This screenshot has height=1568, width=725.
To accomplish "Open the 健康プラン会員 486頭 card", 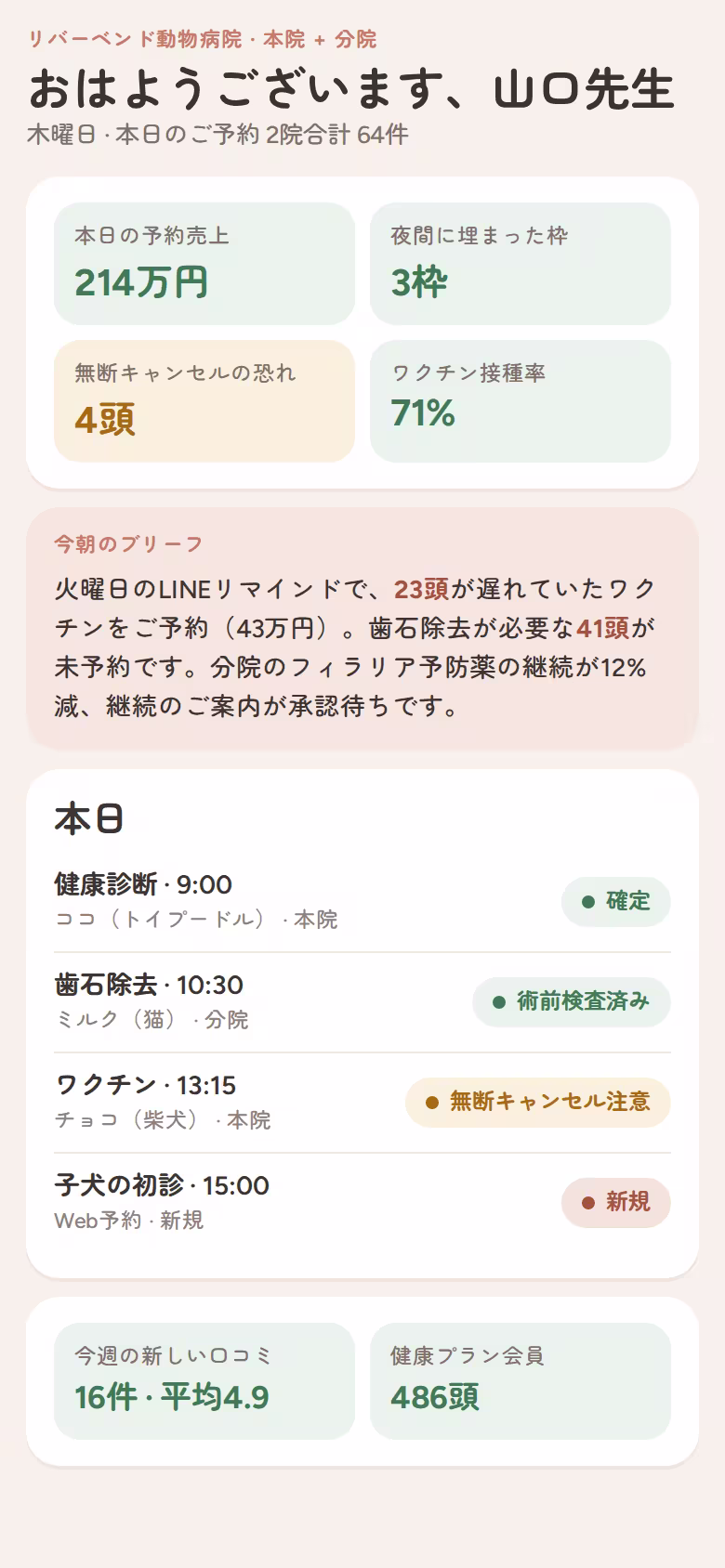I will coord(521,1381).
